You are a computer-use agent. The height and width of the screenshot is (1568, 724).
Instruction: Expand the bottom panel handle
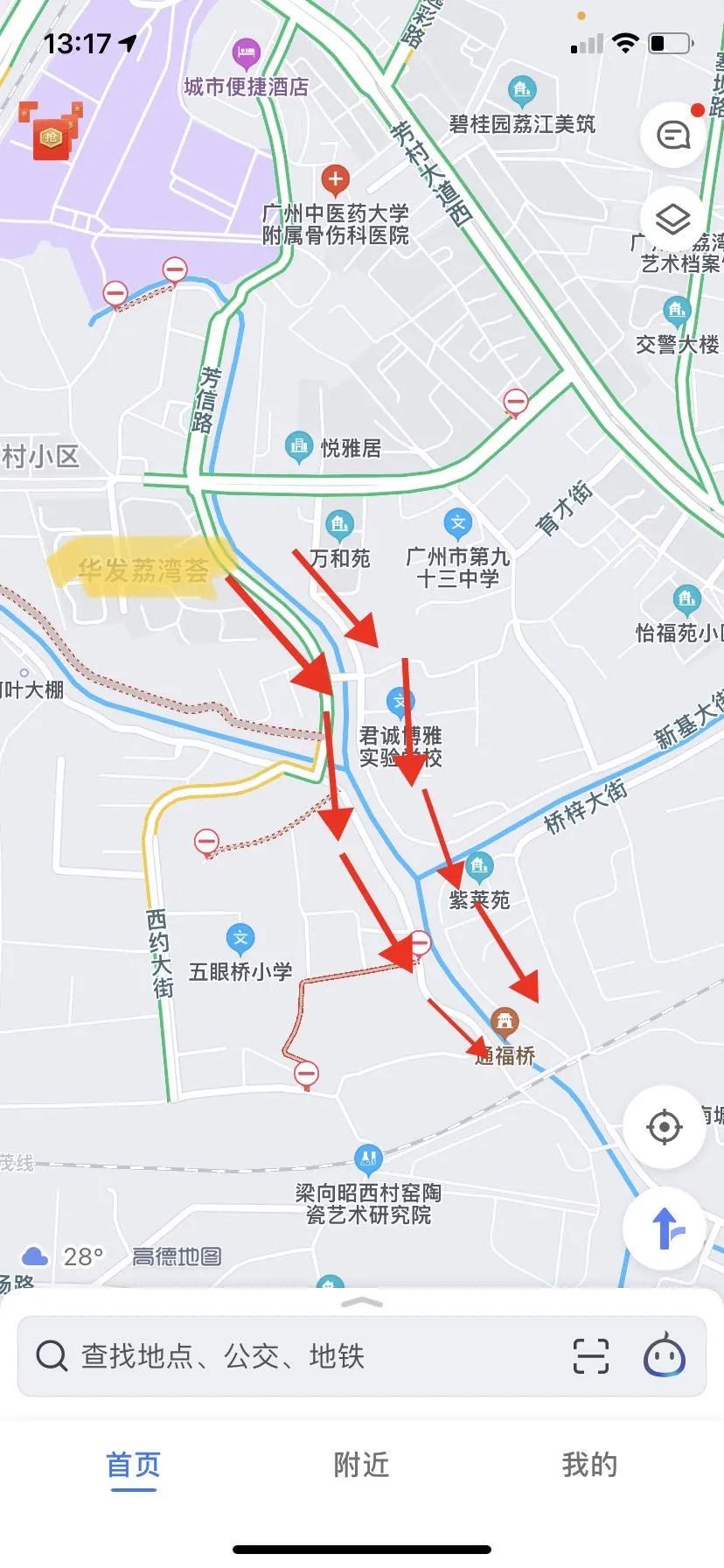click(361, 1303)
